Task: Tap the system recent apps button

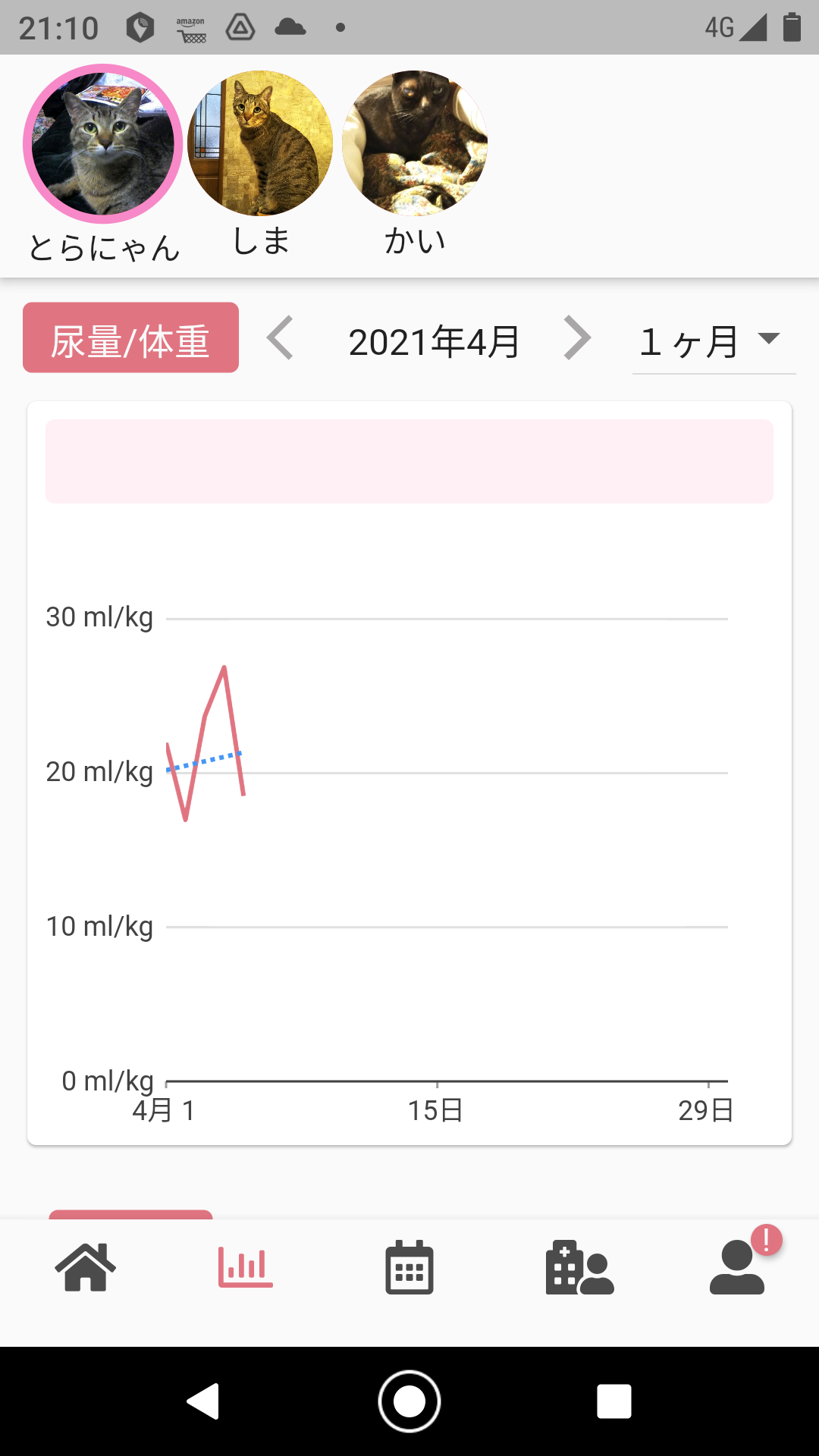Action: pyautogui.click(x=613, y=1401)
